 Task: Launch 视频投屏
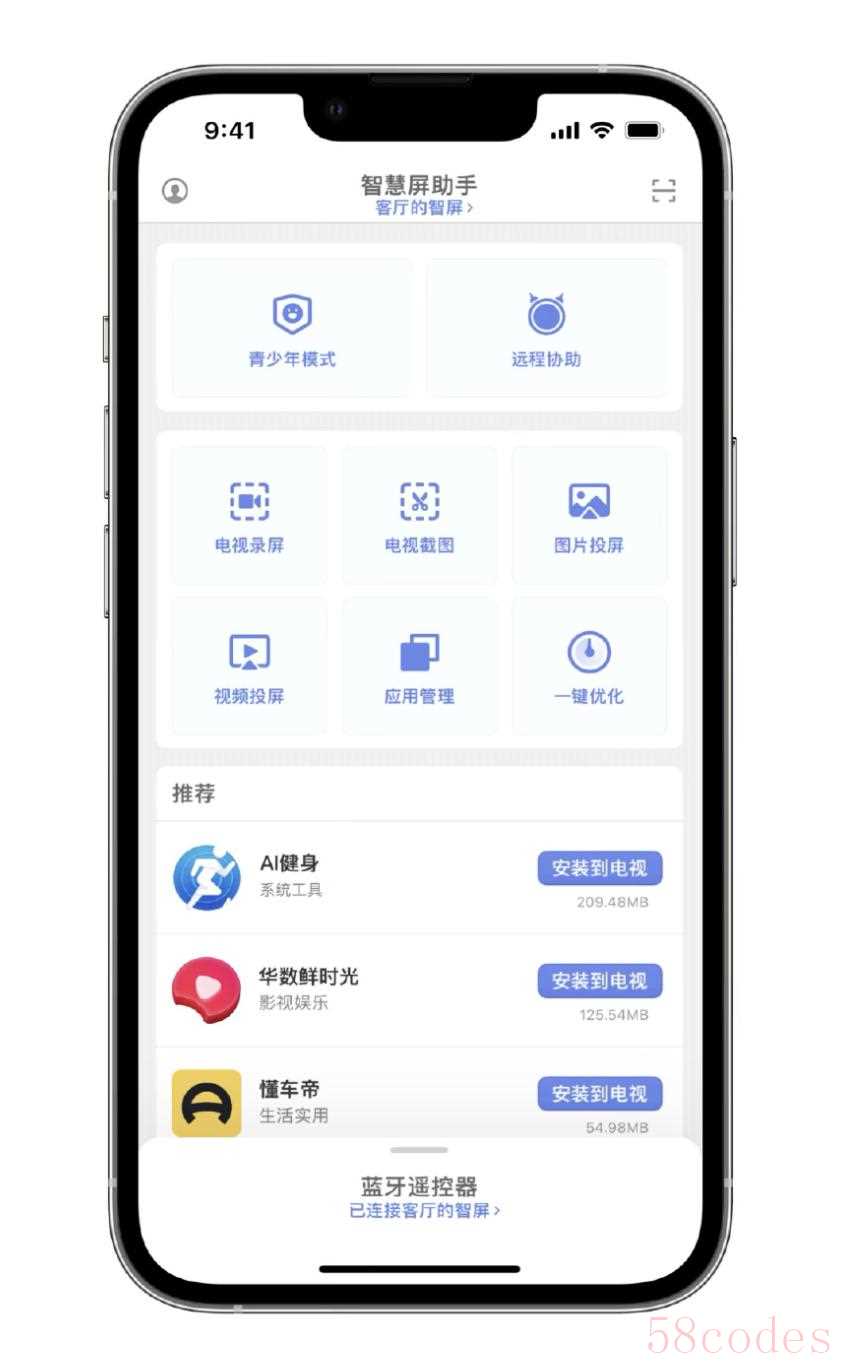[x=249, y=667]
